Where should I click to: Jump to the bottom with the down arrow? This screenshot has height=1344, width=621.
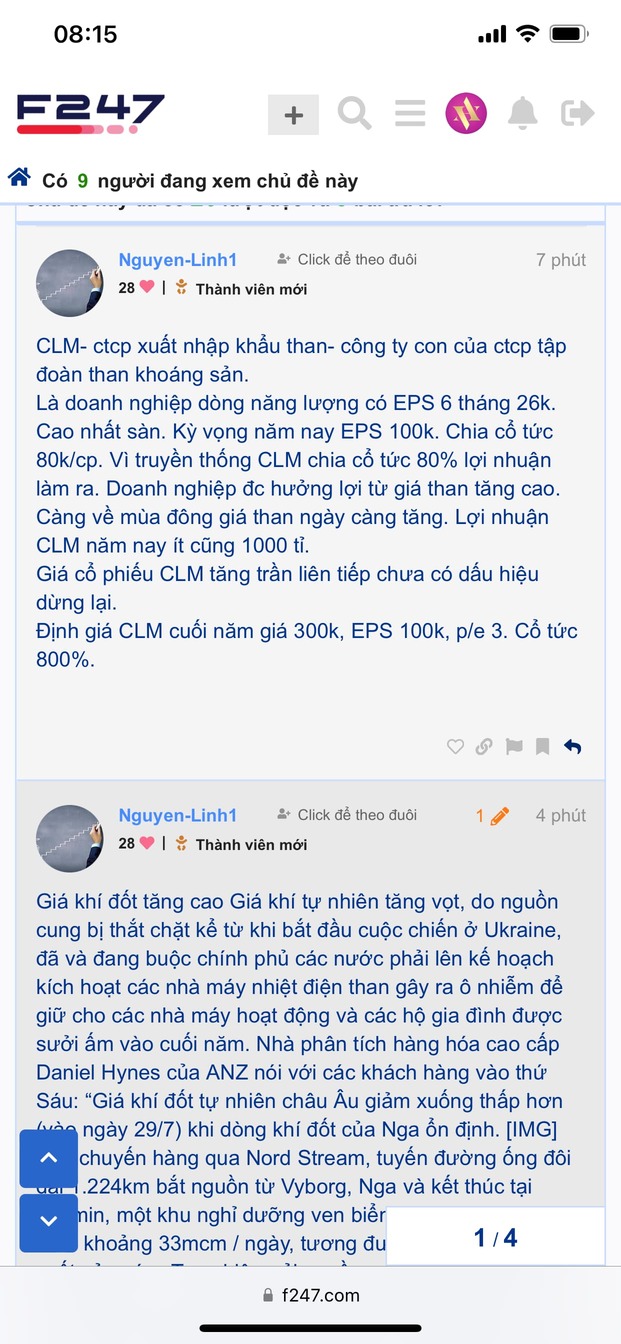point(48,1222)
